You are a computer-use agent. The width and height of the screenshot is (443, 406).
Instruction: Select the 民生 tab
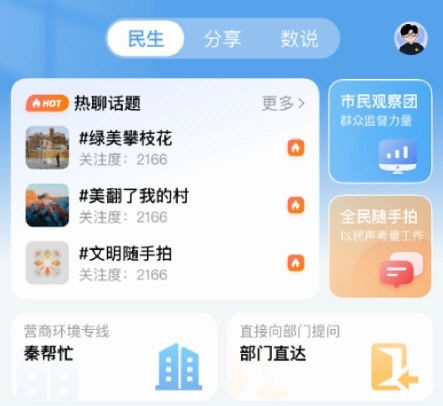146,38
